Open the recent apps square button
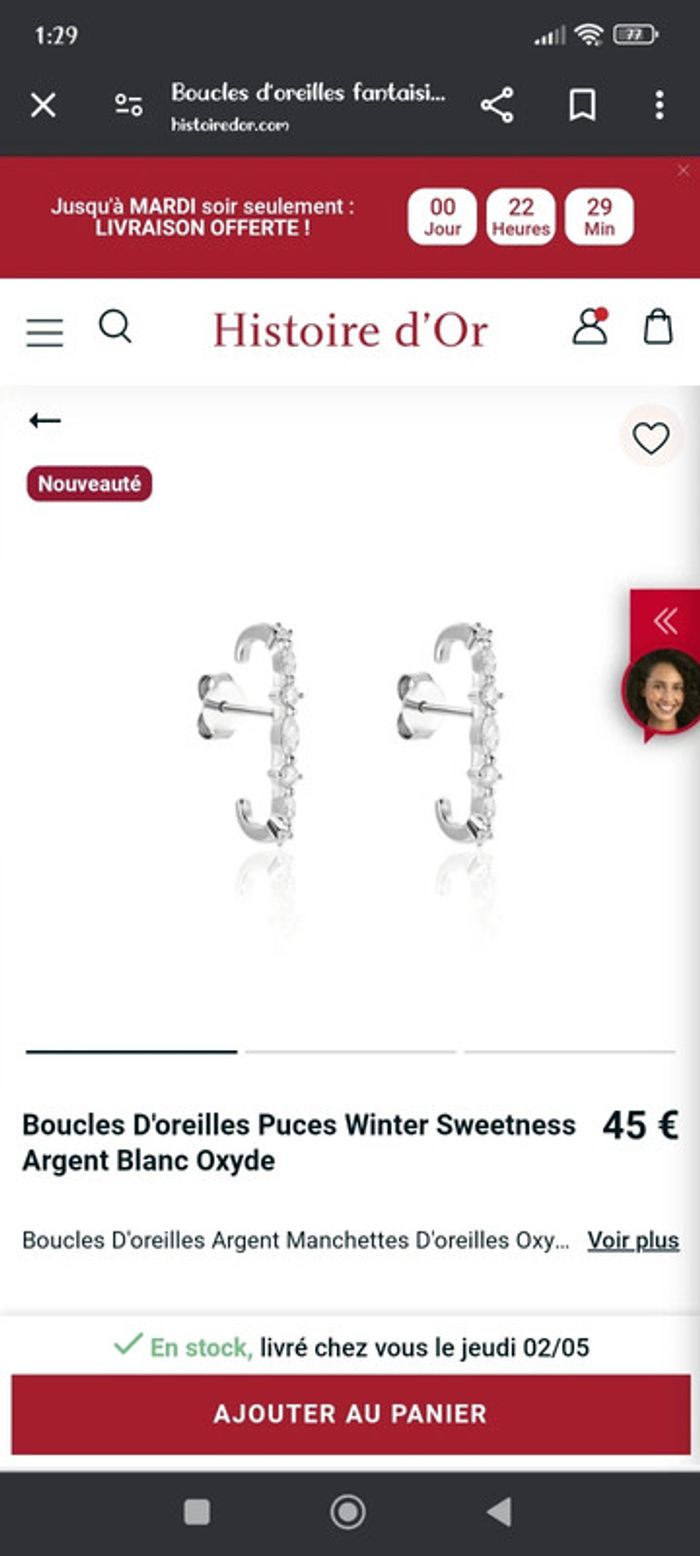This screenshot has width=700, height=1556. click(x=197, y=1512)
